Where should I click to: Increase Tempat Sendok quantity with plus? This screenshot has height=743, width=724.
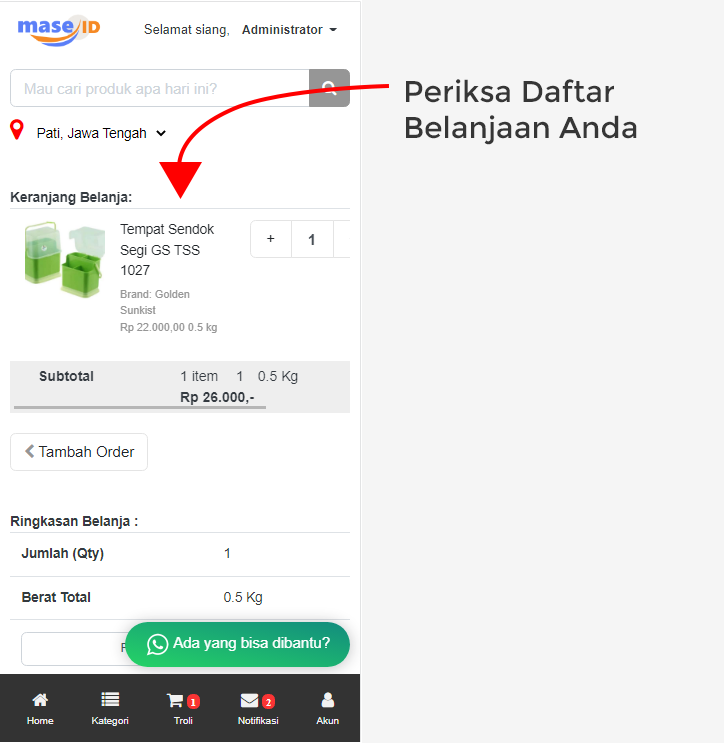click(x=271, y=239)
